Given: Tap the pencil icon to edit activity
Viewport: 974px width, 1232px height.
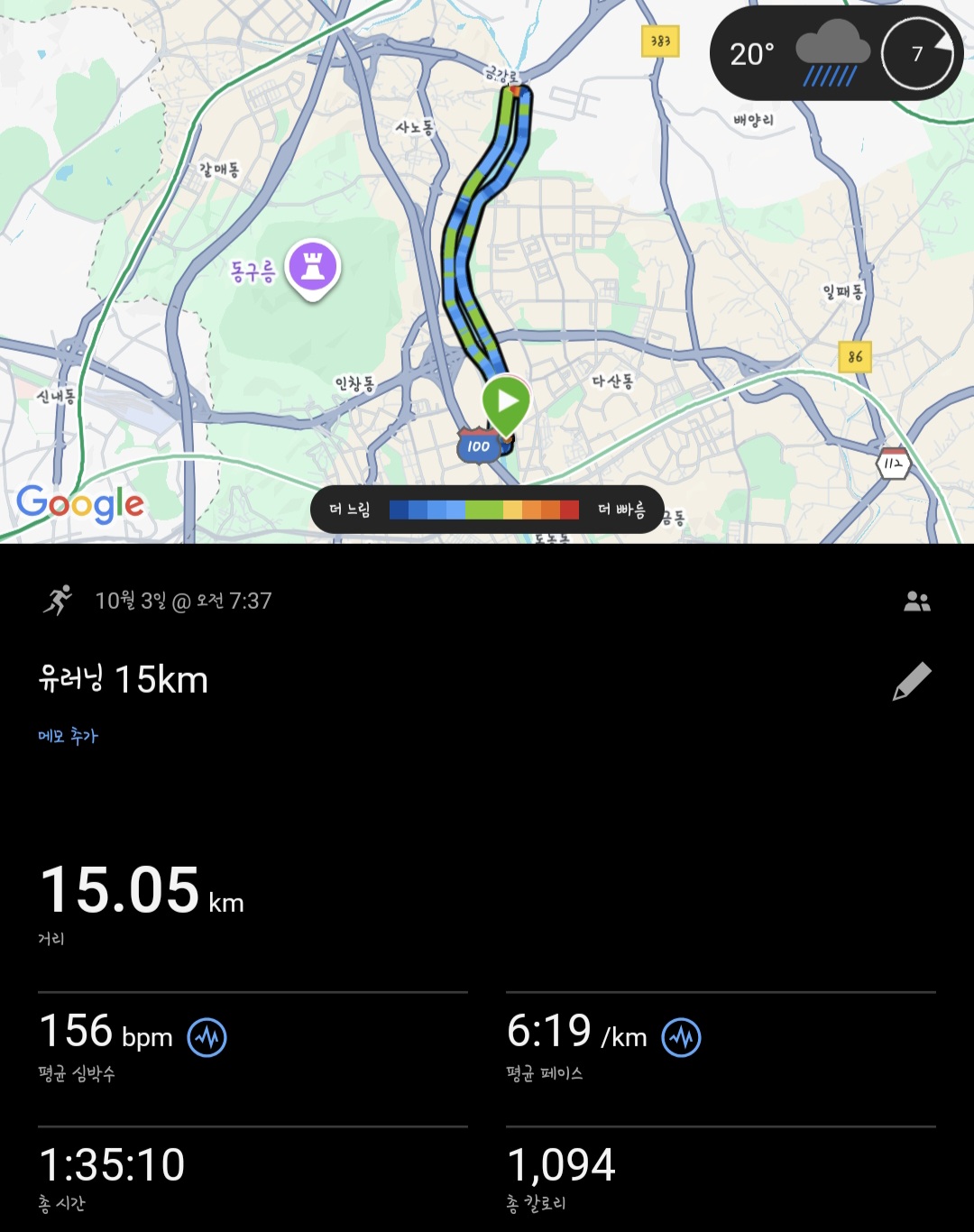Looking at the screenshot, I should (912, 681).
